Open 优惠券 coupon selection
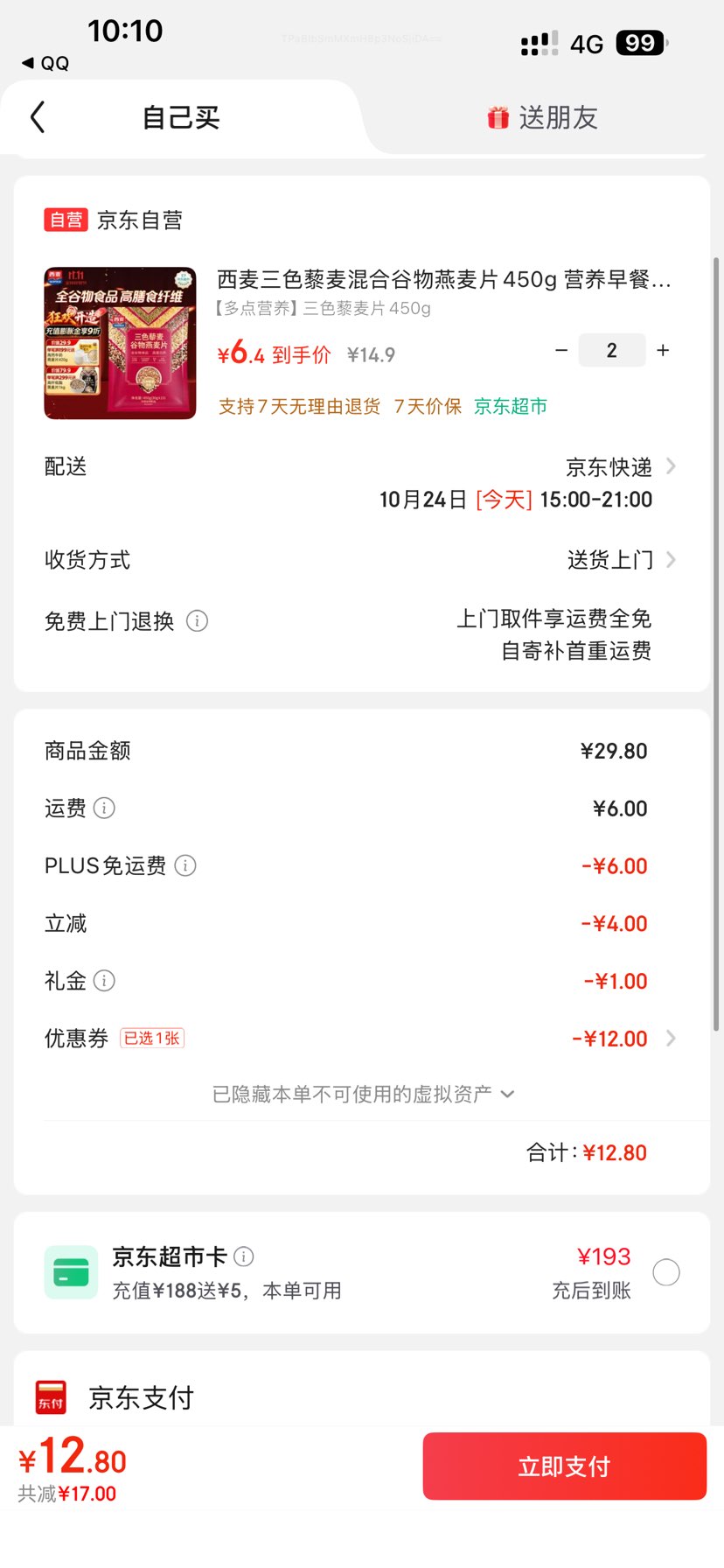Screen dimensions: 724x1568 (x=623, y=1039)
